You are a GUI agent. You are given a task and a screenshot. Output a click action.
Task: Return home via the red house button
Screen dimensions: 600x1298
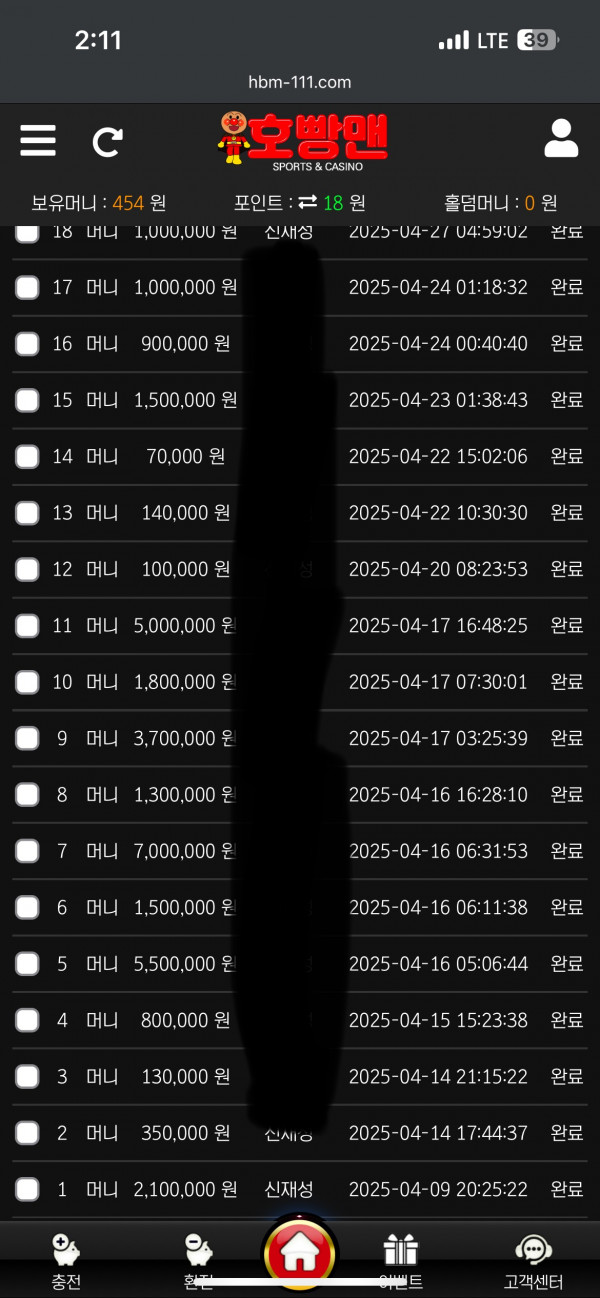point(300,1251)
